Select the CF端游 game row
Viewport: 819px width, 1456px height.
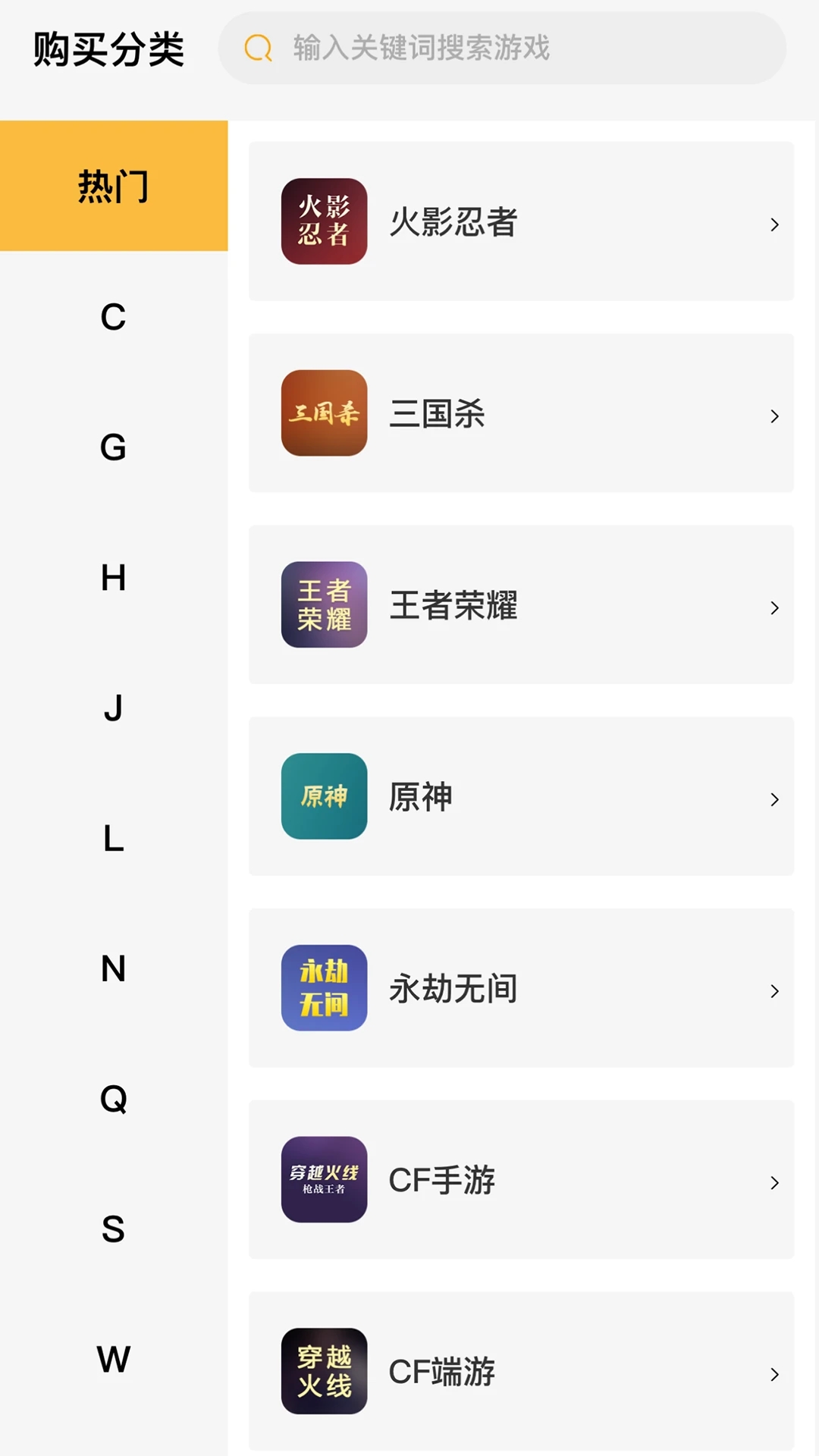pos(521,1371)
